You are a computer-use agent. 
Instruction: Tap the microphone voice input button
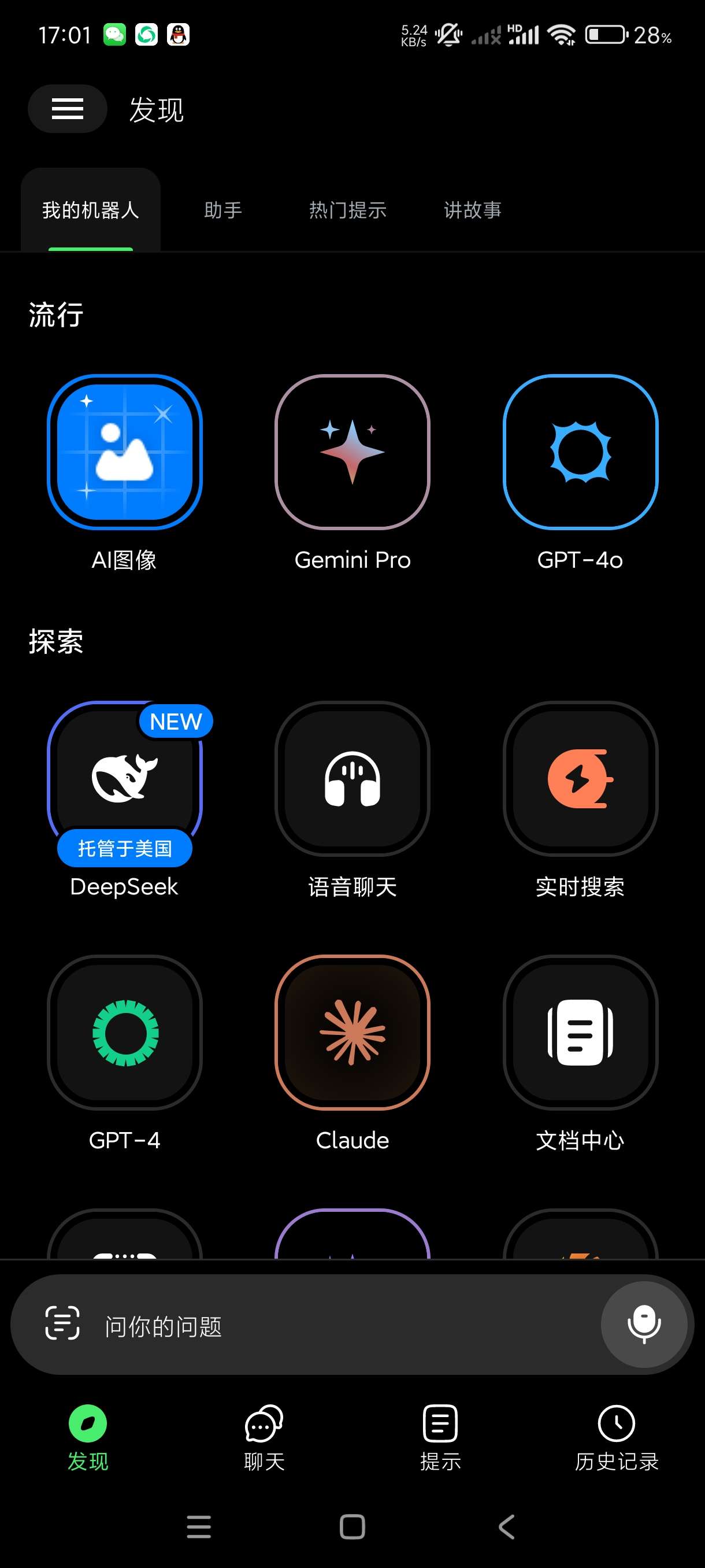[x=644, y=1325]
